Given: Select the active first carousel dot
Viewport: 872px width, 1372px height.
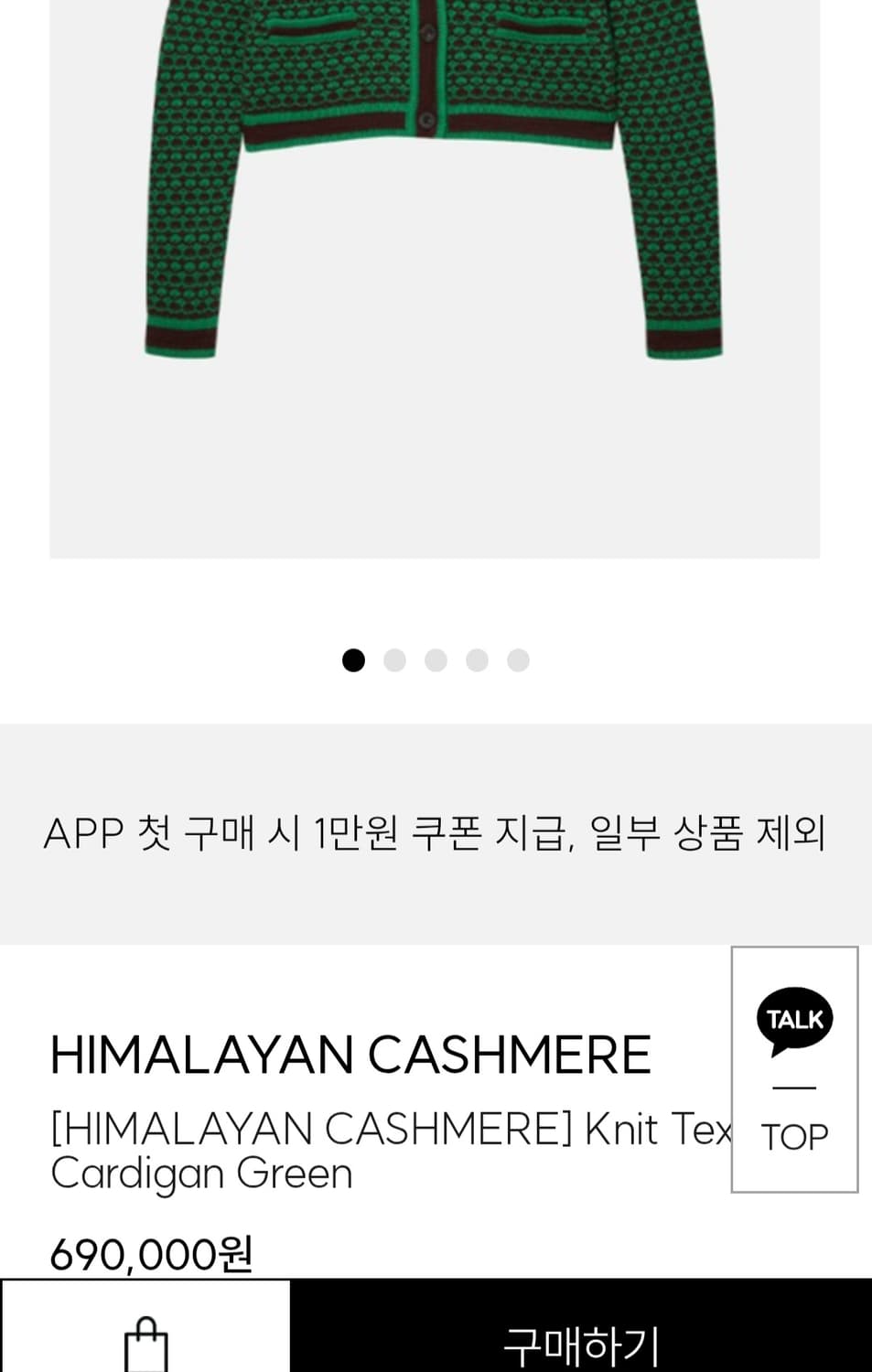Looking at the screenshot, I should coord(352,659).
